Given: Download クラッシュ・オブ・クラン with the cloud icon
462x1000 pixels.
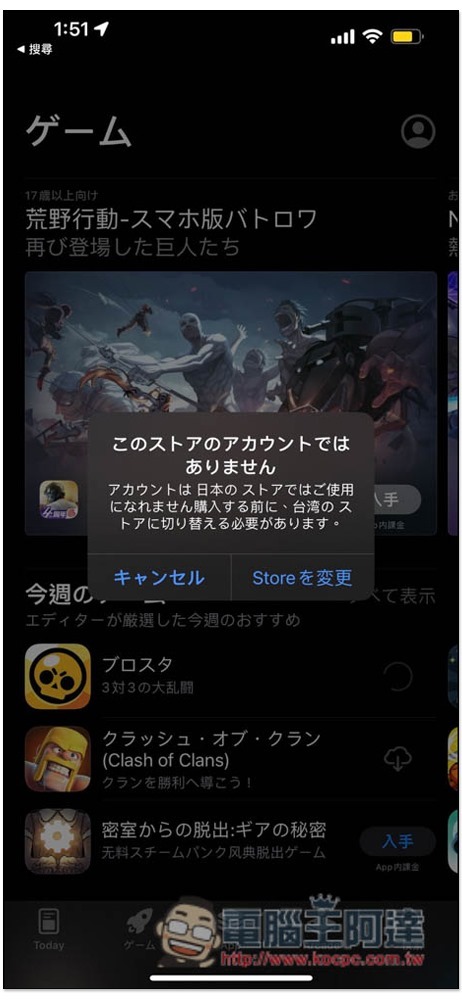Looking at the screenshot, I should click(x=398, y=758).
